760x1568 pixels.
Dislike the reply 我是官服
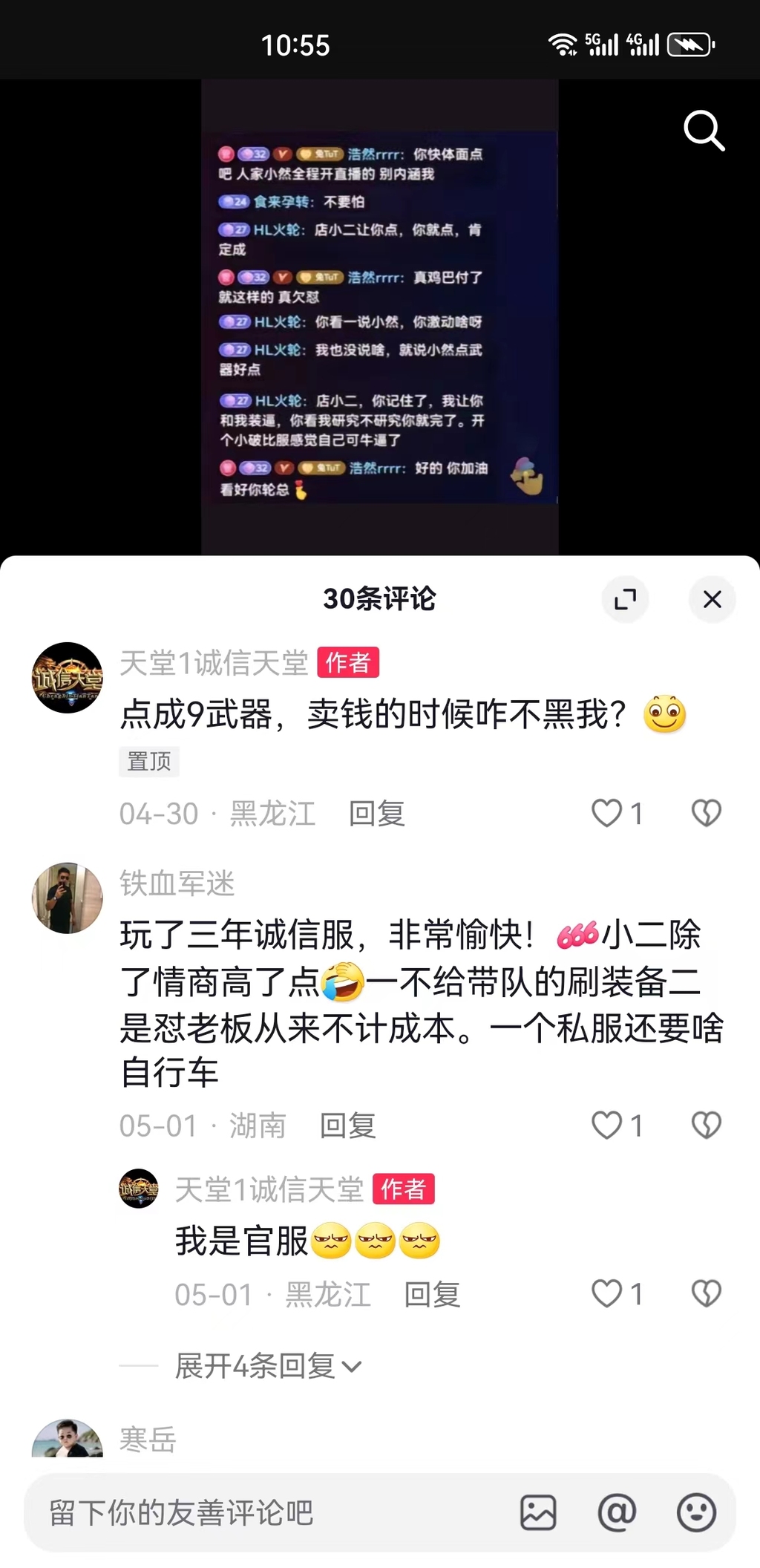point(706,1293)
